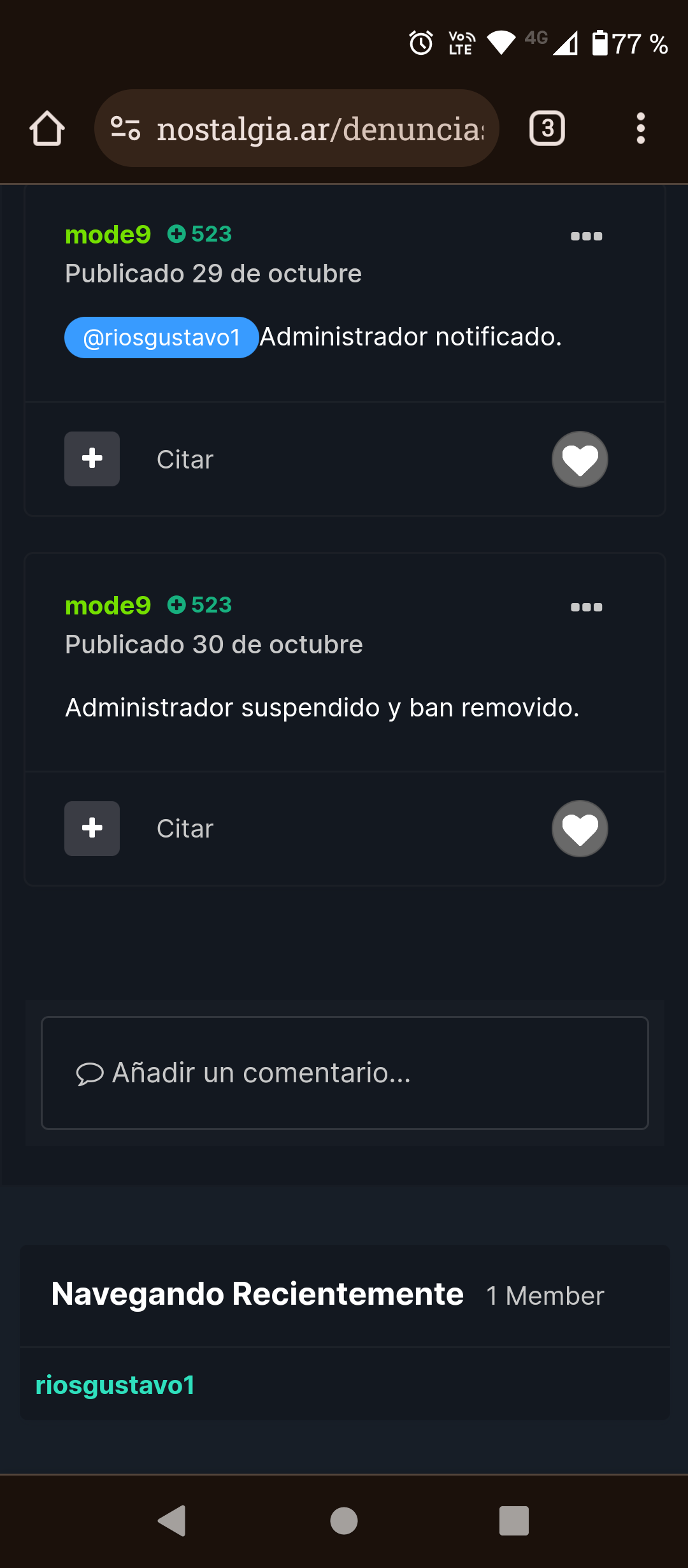688x1568 pixels.
Task: Like the 'Administrador notificado' post
Action: pyautogui.click(x=580, y=460)
